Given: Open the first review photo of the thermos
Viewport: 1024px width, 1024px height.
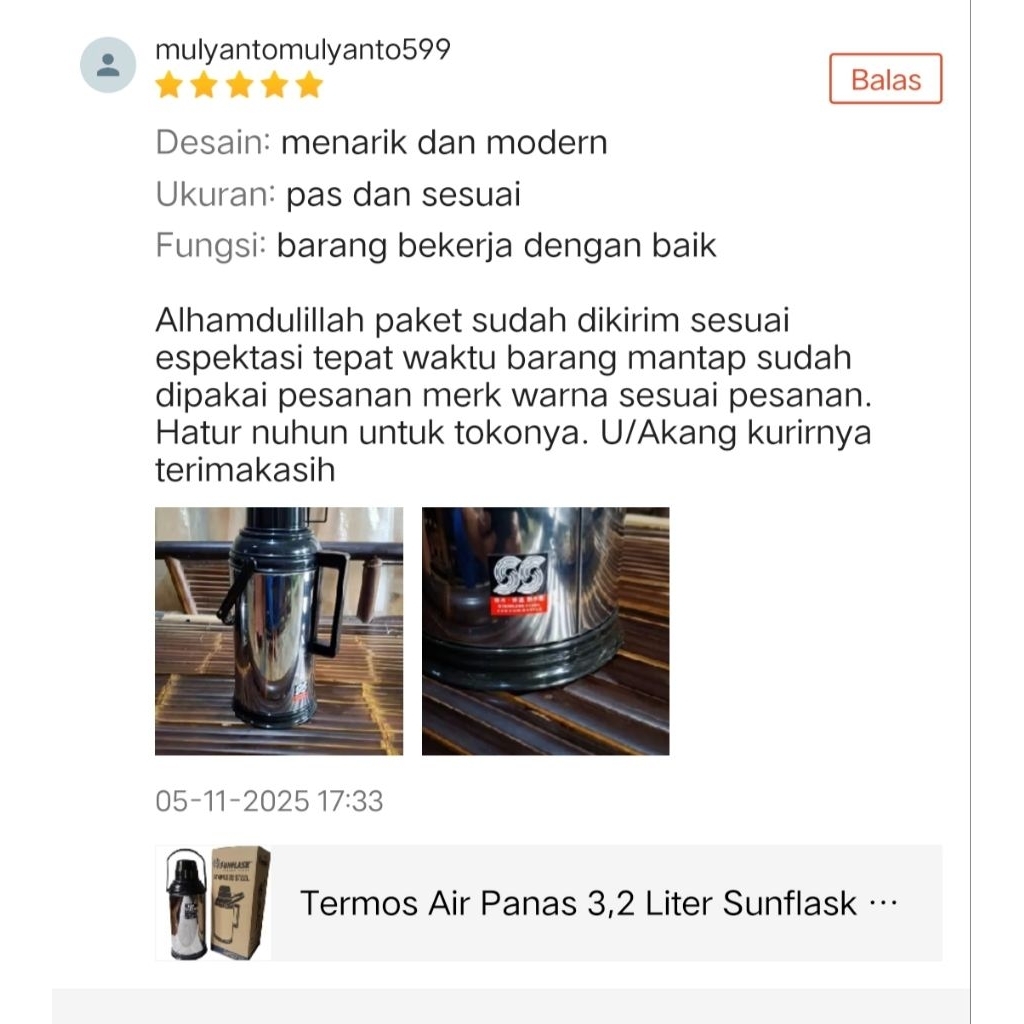Looking at the screenshot, I should click(x=279, y=631).
